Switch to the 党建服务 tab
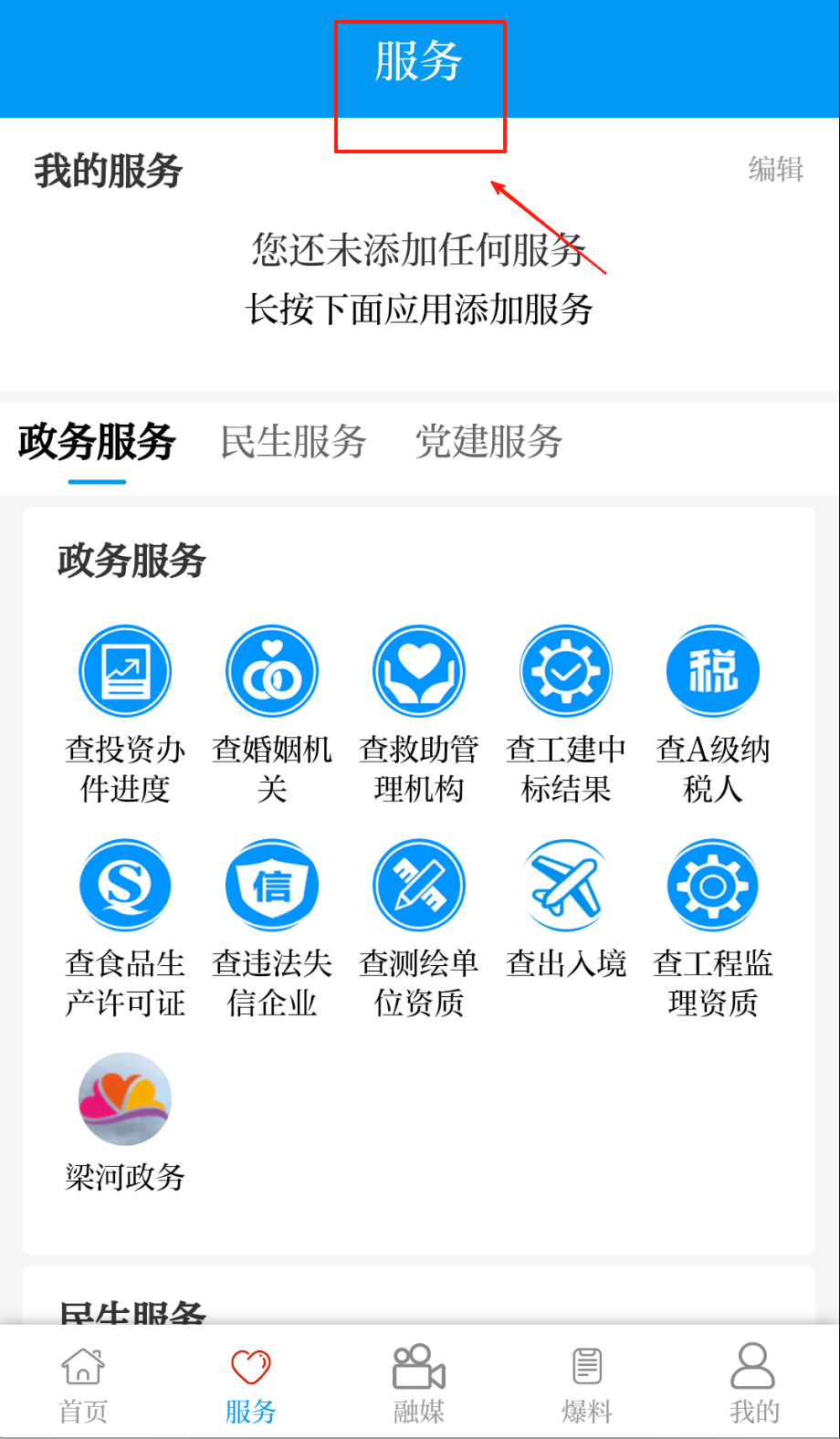 [488, 442]
